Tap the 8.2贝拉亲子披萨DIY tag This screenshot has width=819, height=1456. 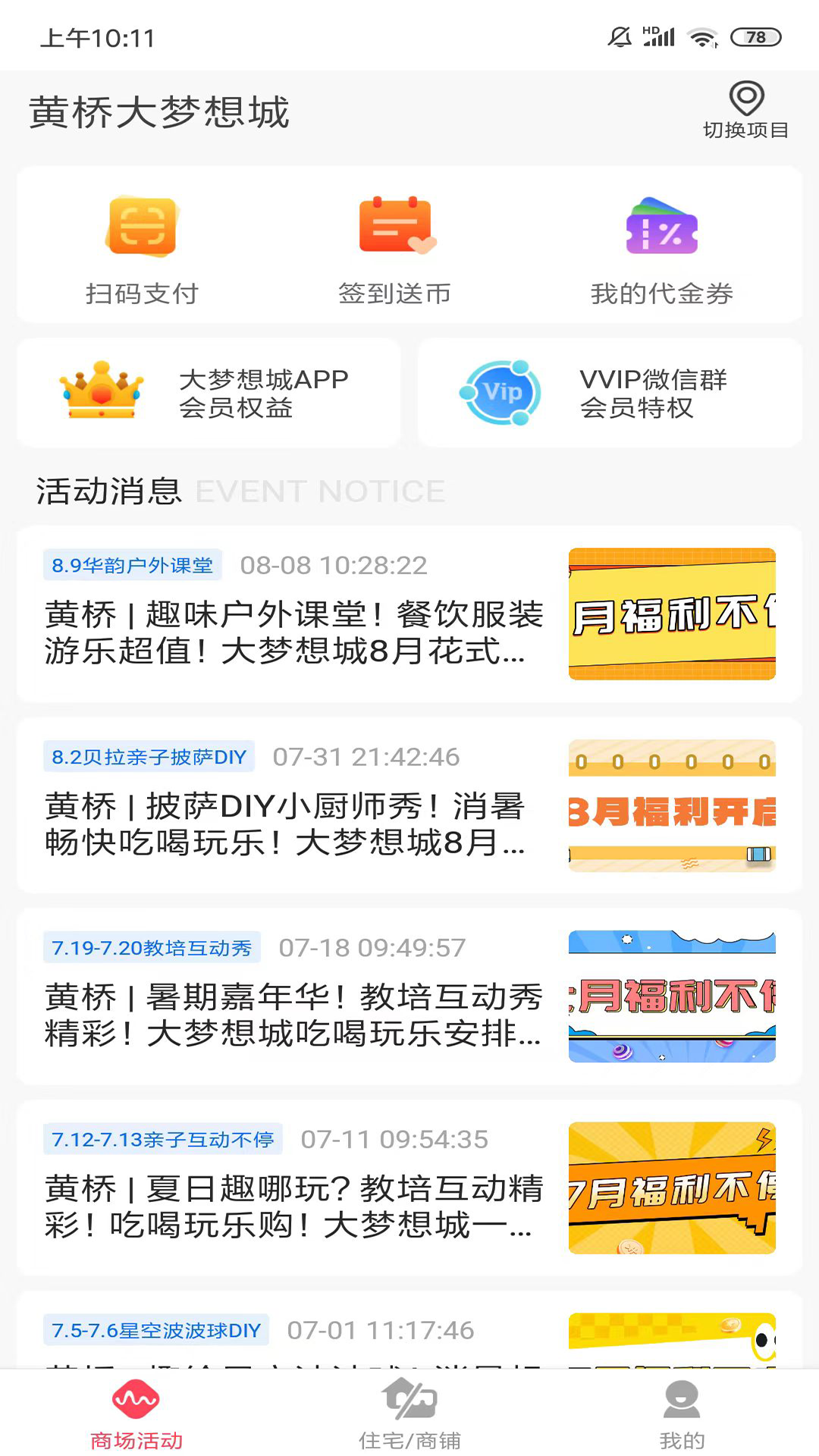(149, 757)
